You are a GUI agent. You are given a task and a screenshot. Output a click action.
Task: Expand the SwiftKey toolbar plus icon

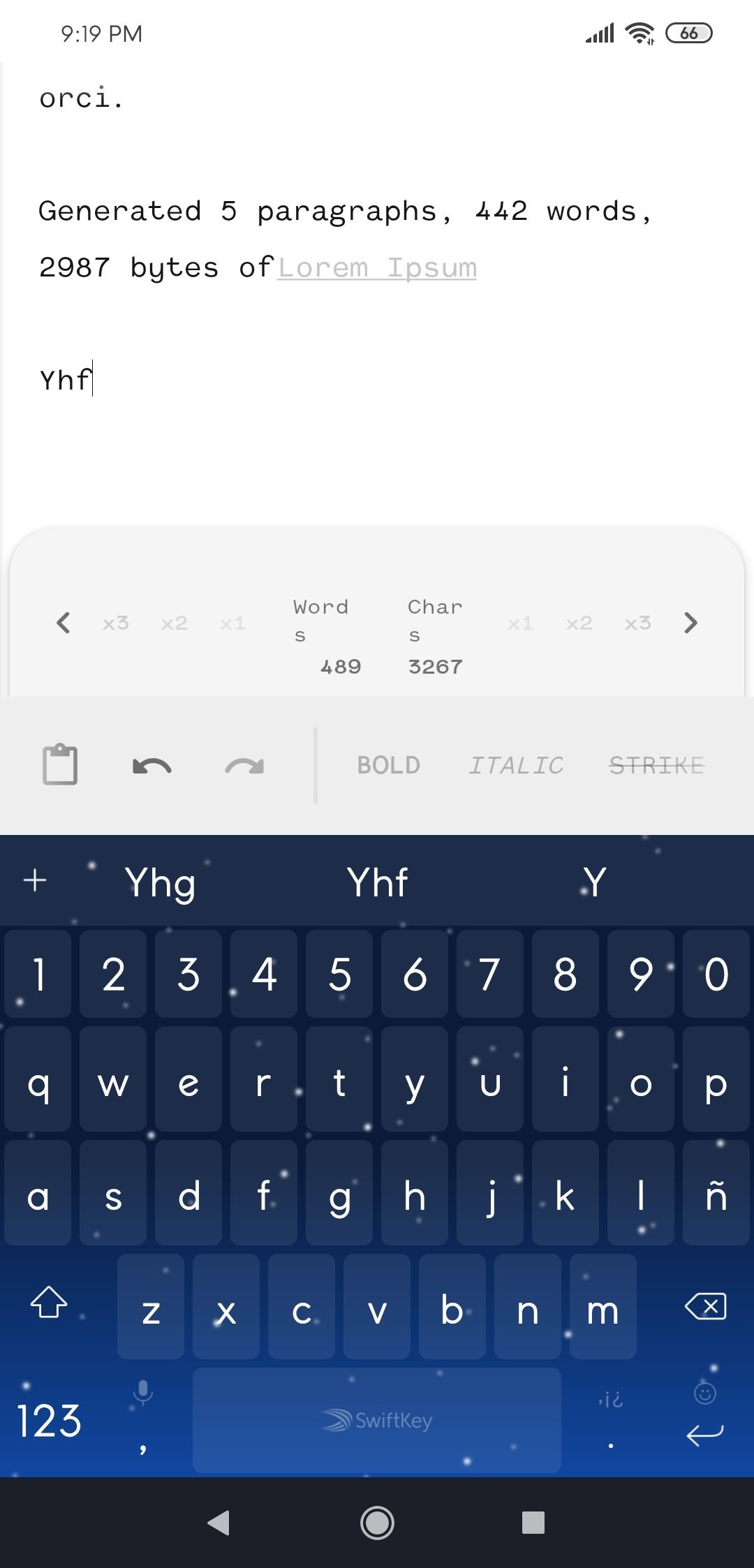pyautogui.click(x=35, y=880)
